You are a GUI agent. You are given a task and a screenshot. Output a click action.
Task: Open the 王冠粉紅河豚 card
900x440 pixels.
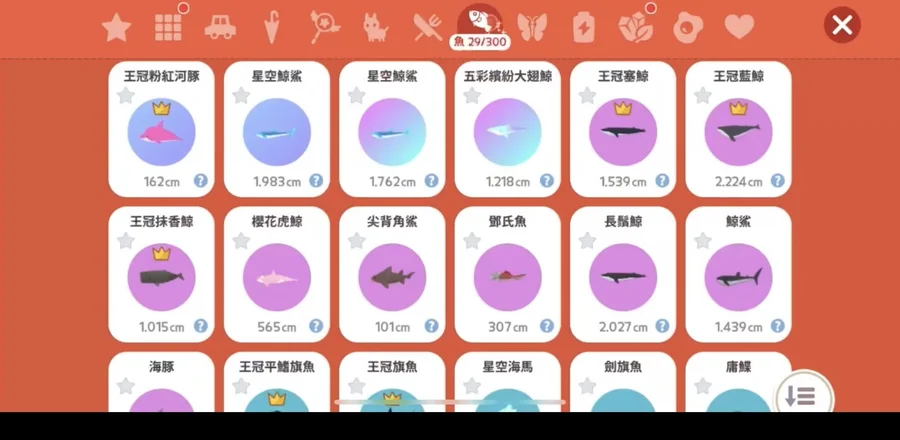tap(161, 130)
